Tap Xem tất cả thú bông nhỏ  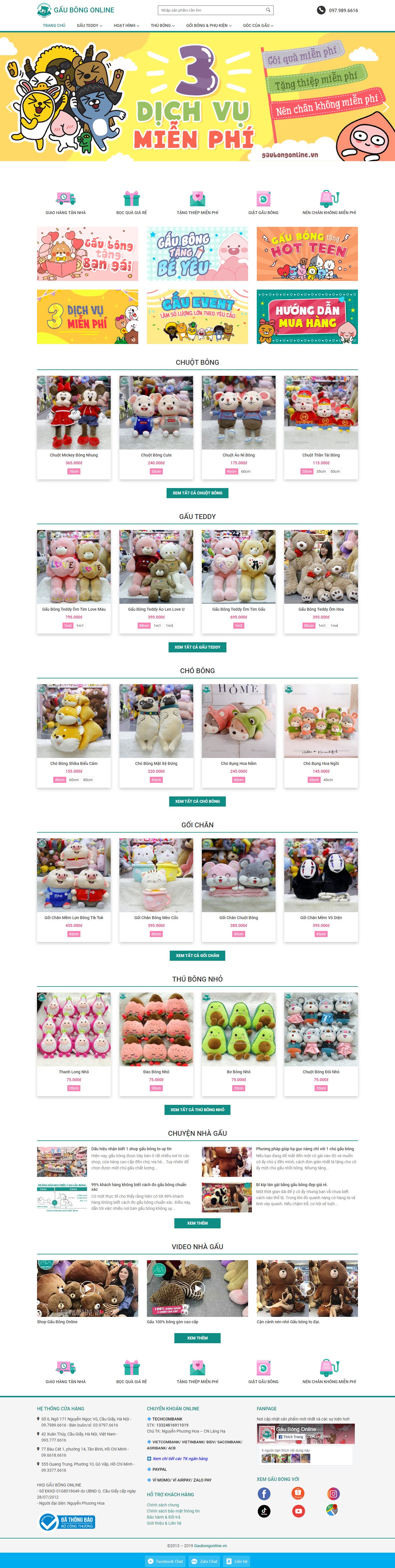point(197,1110)
